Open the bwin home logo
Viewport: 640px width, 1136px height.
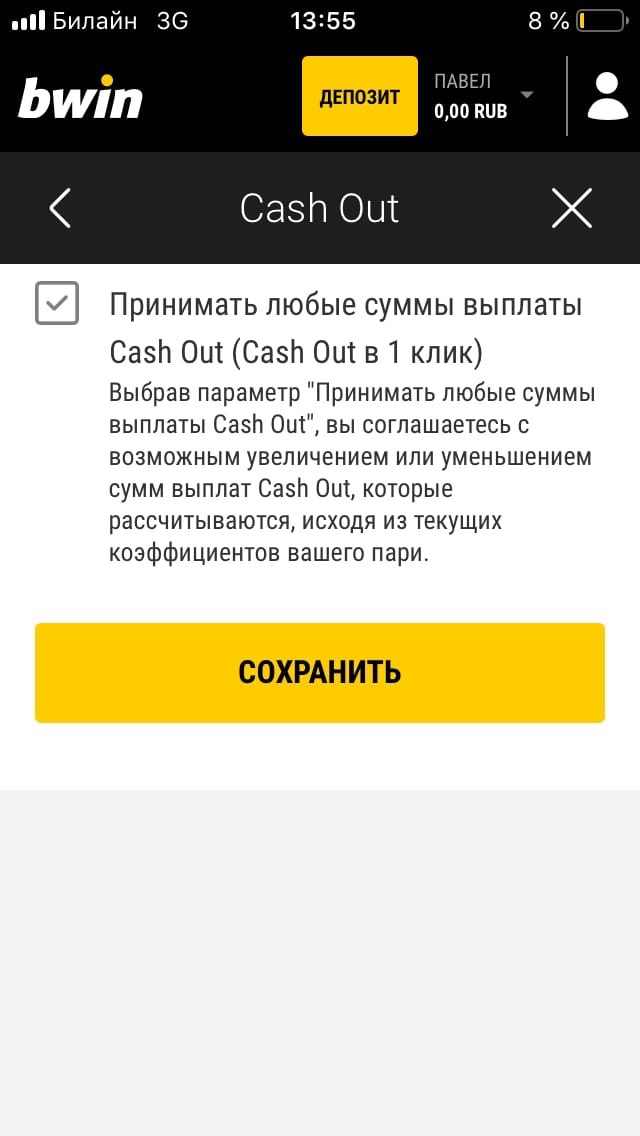pyautogui.click(x=81, y=98)
